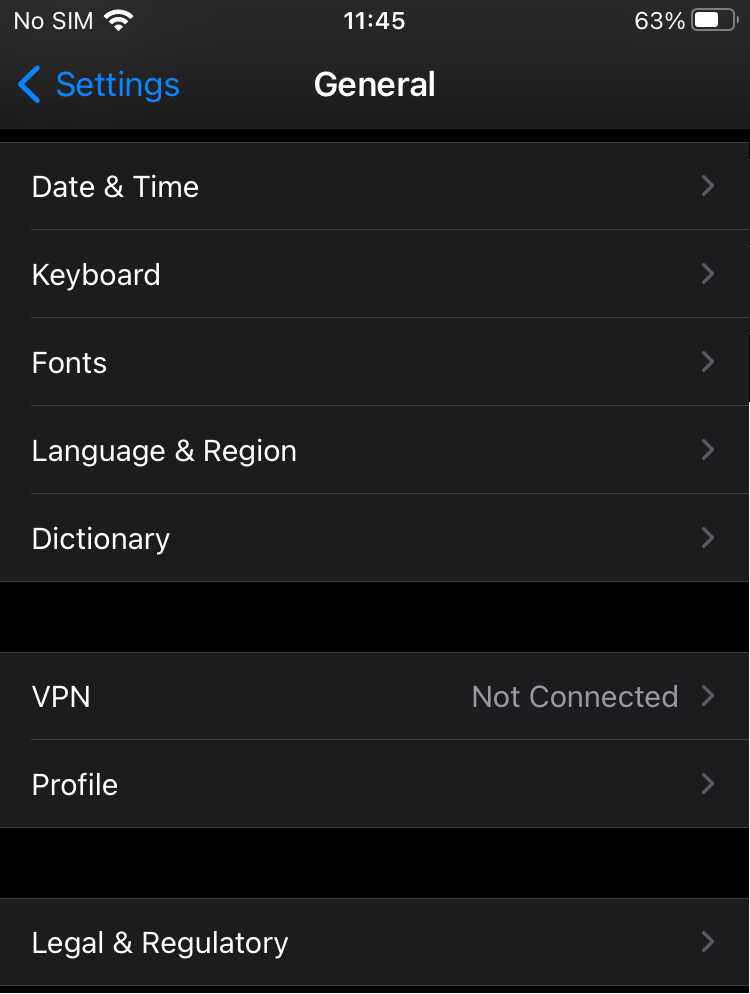The width and height of the screenshot is (750, 994).
Task: Open the Profile row
Action: [374, 785]
